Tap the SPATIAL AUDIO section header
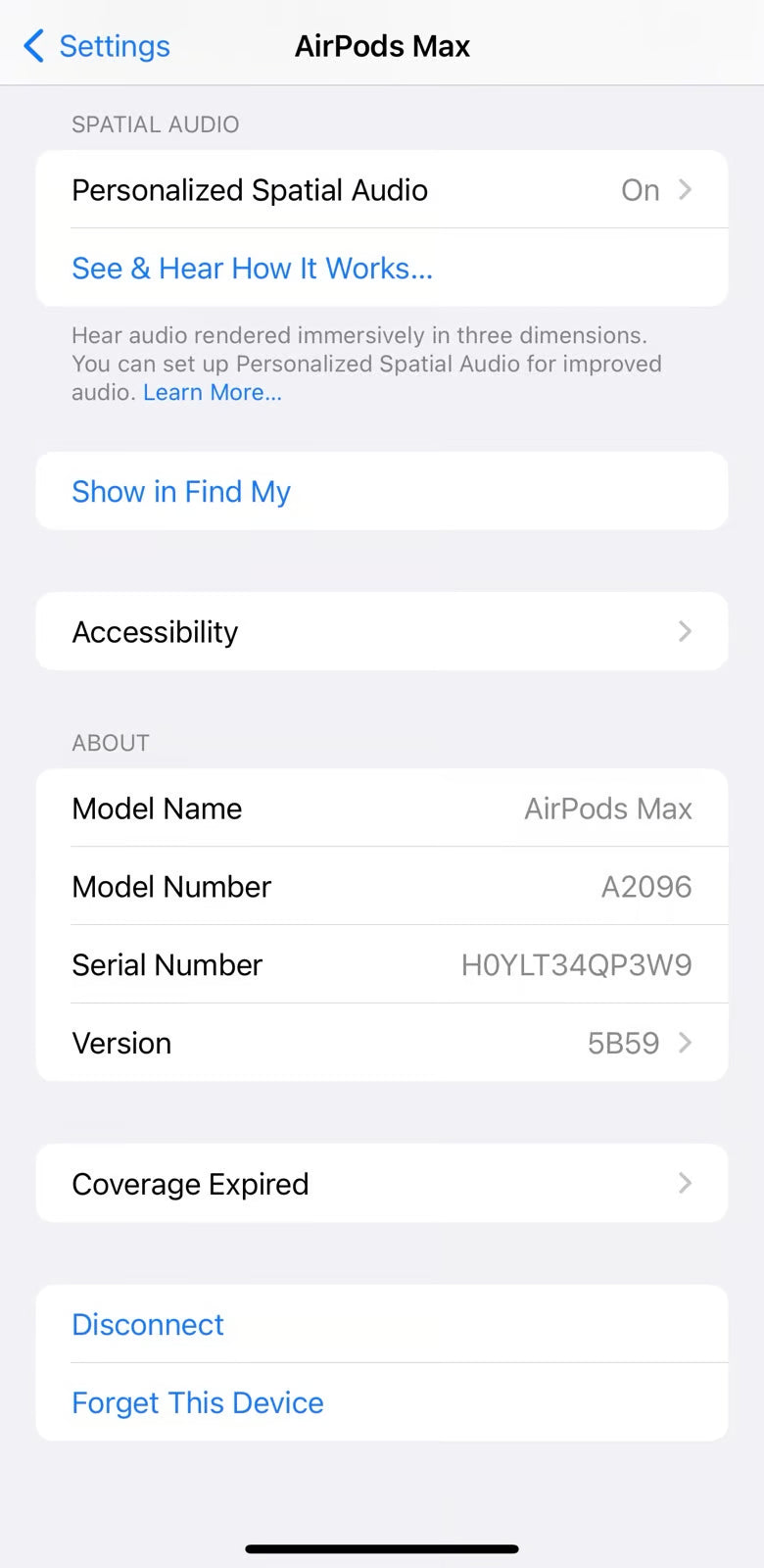 click(x=155, y=124)
